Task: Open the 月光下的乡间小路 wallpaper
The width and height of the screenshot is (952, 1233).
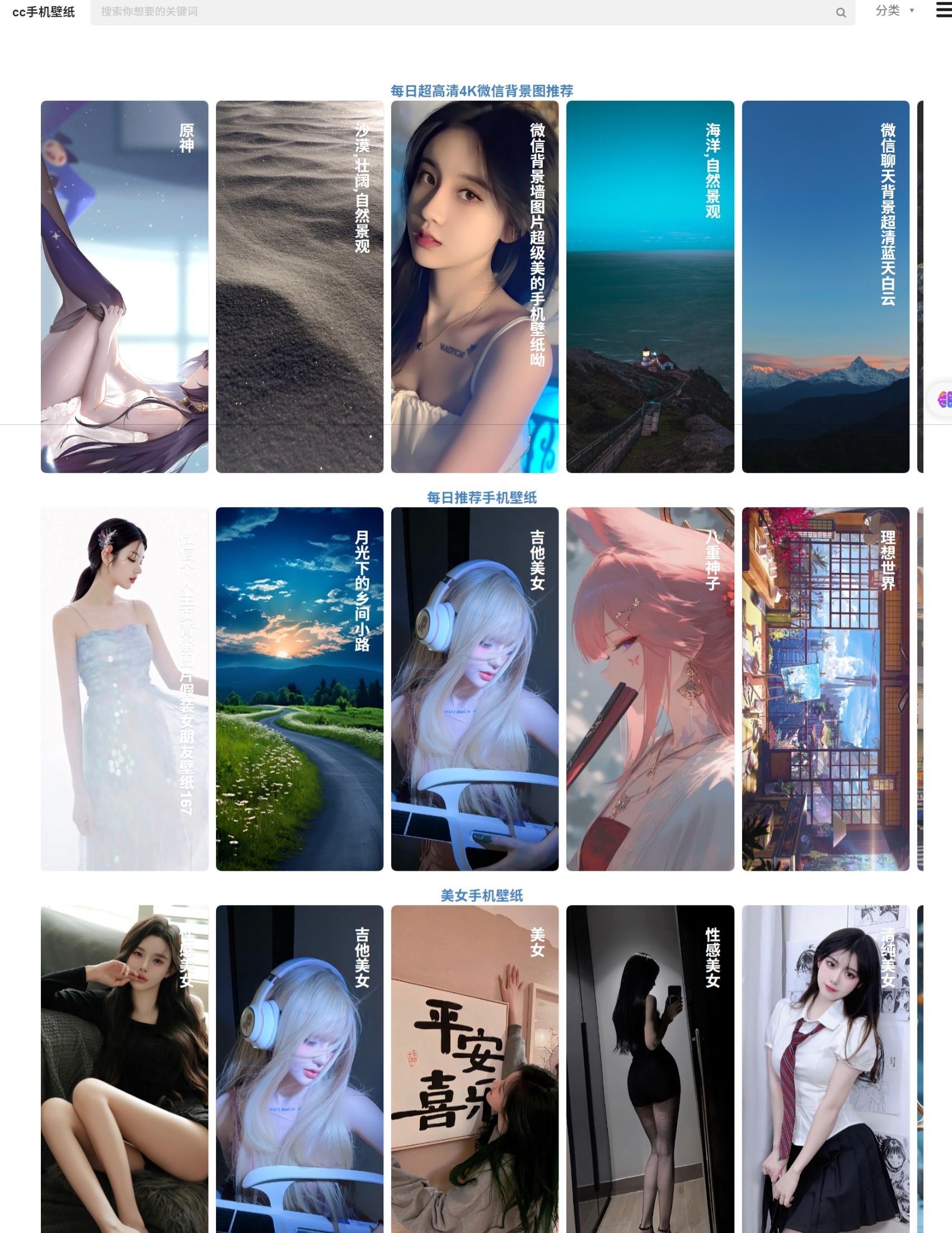Action: pos(299,688)
